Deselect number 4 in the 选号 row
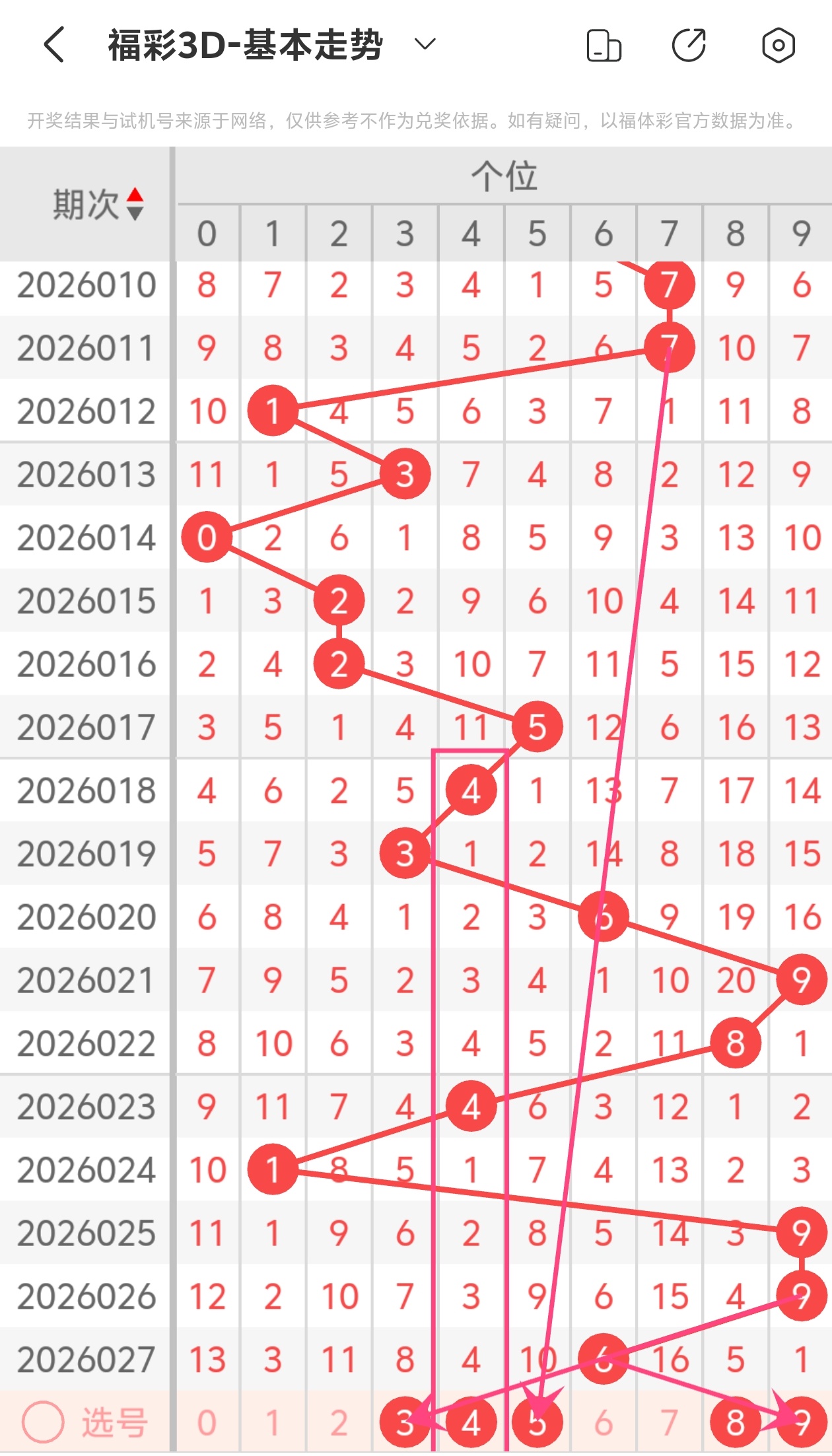 tap(471, 1423)
